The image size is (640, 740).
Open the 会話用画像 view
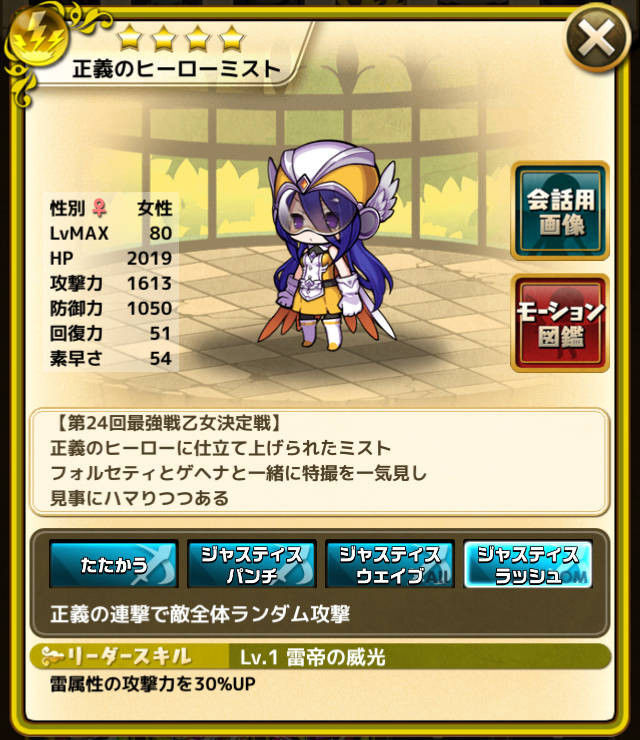[559, 210]
